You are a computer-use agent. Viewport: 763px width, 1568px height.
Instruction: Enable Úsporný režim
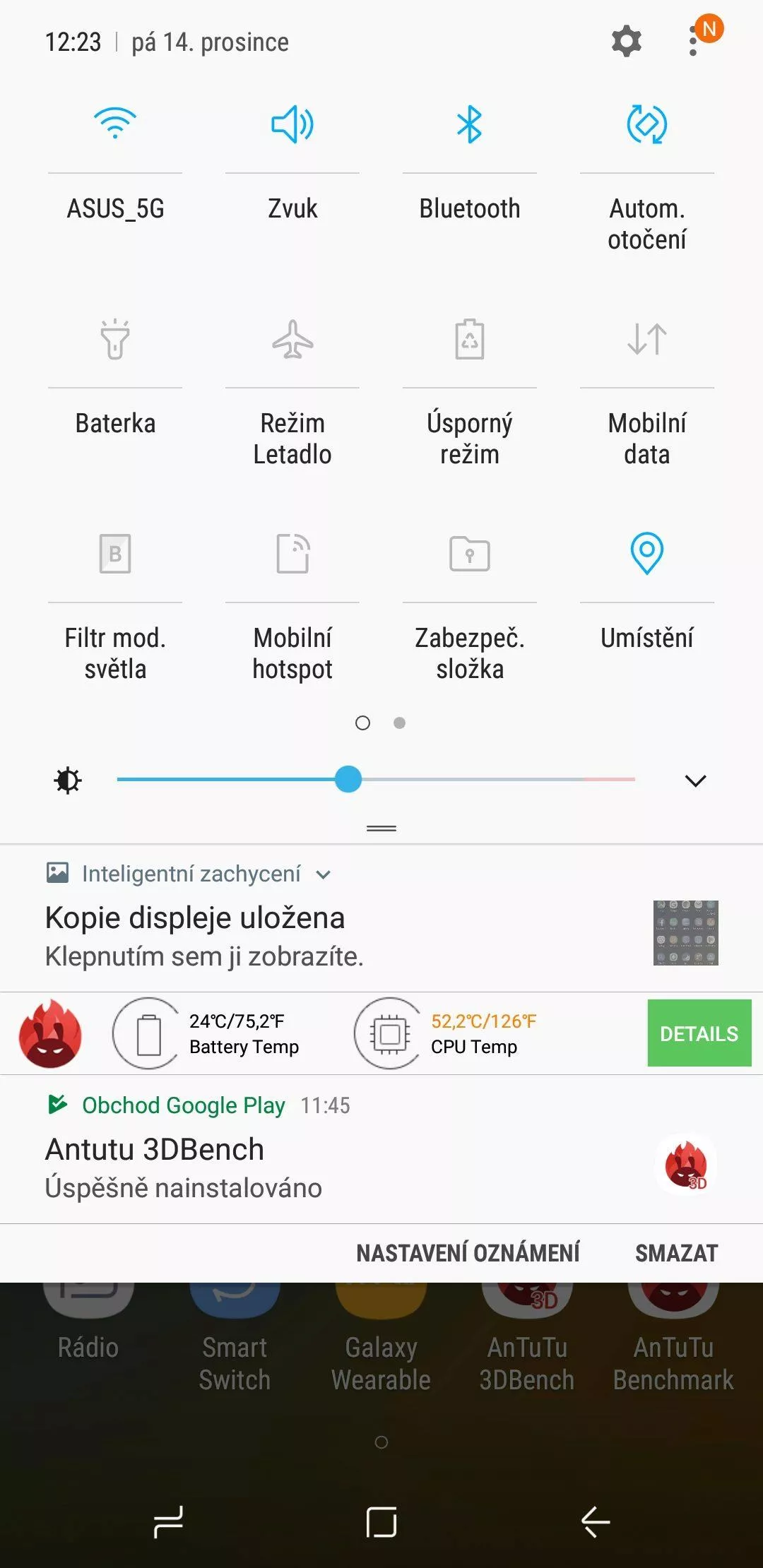pyautogui.click(x=470, y=339)
